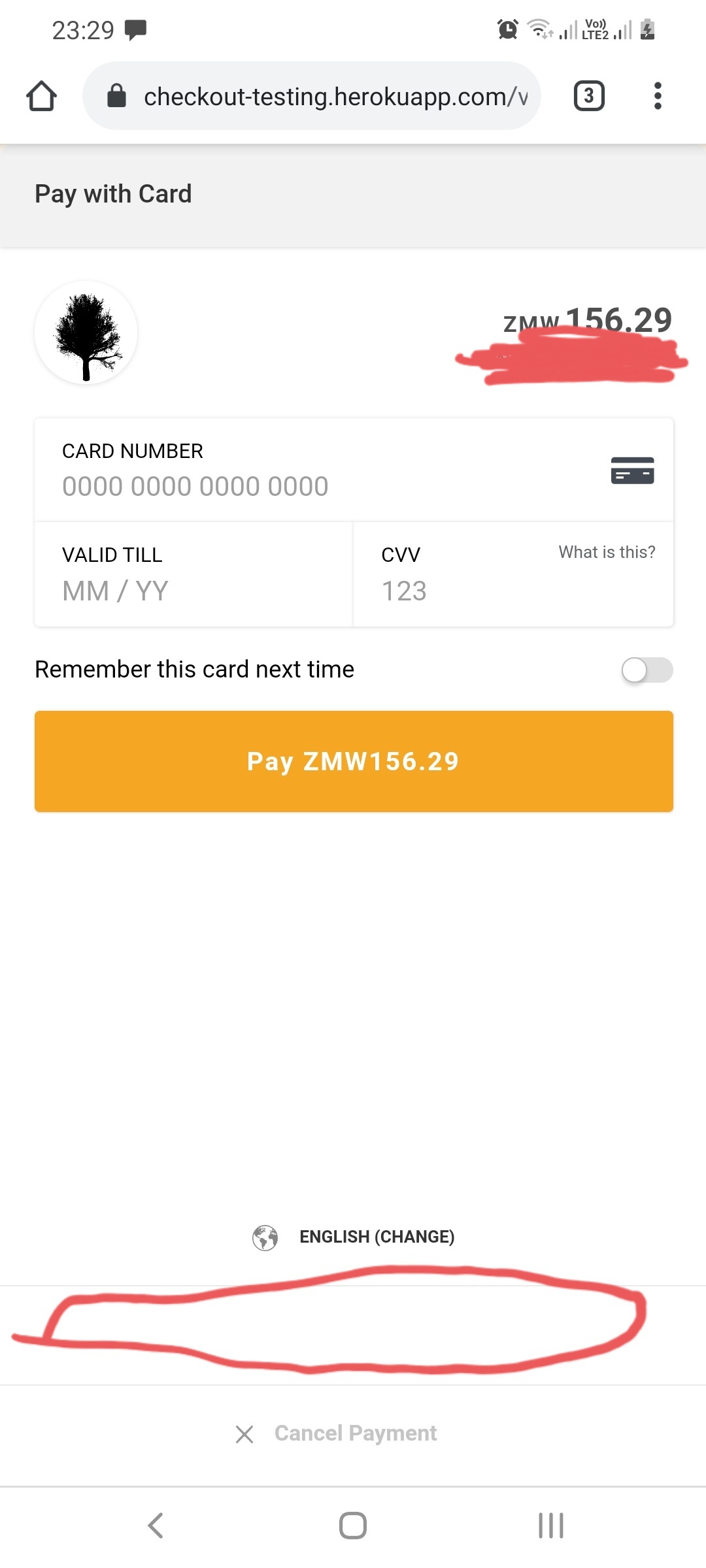Viewport: 706px width, 1568px height.
Task: Tap the CVV input field
Action: pyautogui.click(x=458, y=590)
